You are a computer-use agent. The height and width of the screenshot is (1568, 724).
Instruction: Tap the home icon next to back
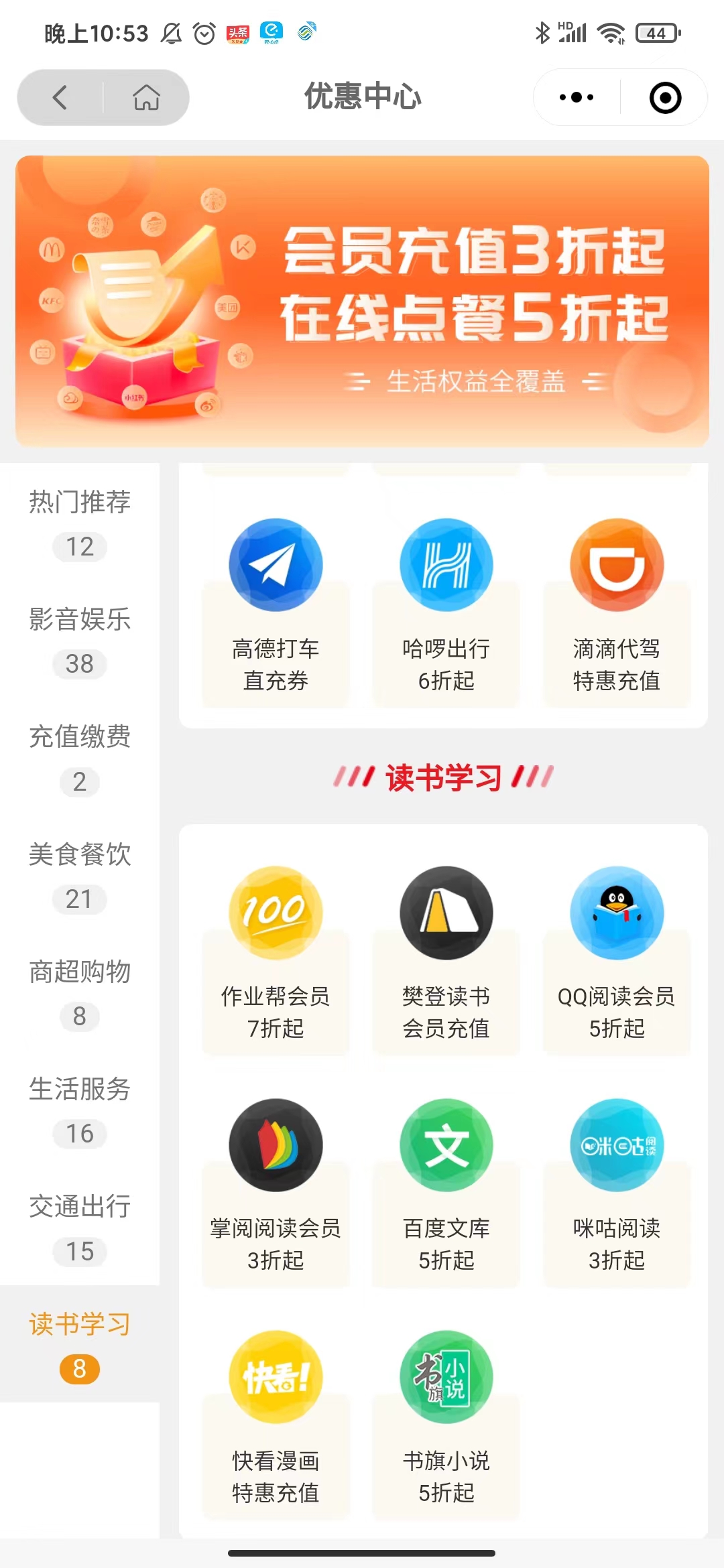145,97
